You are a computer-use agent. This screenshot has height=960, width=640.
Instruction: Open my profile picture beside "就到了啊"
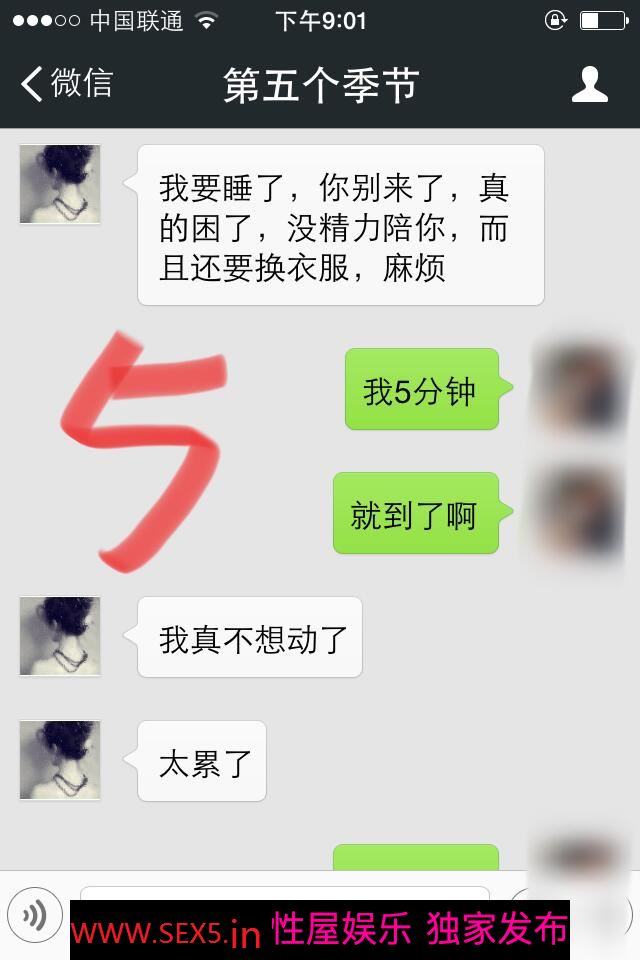point(578,513)
